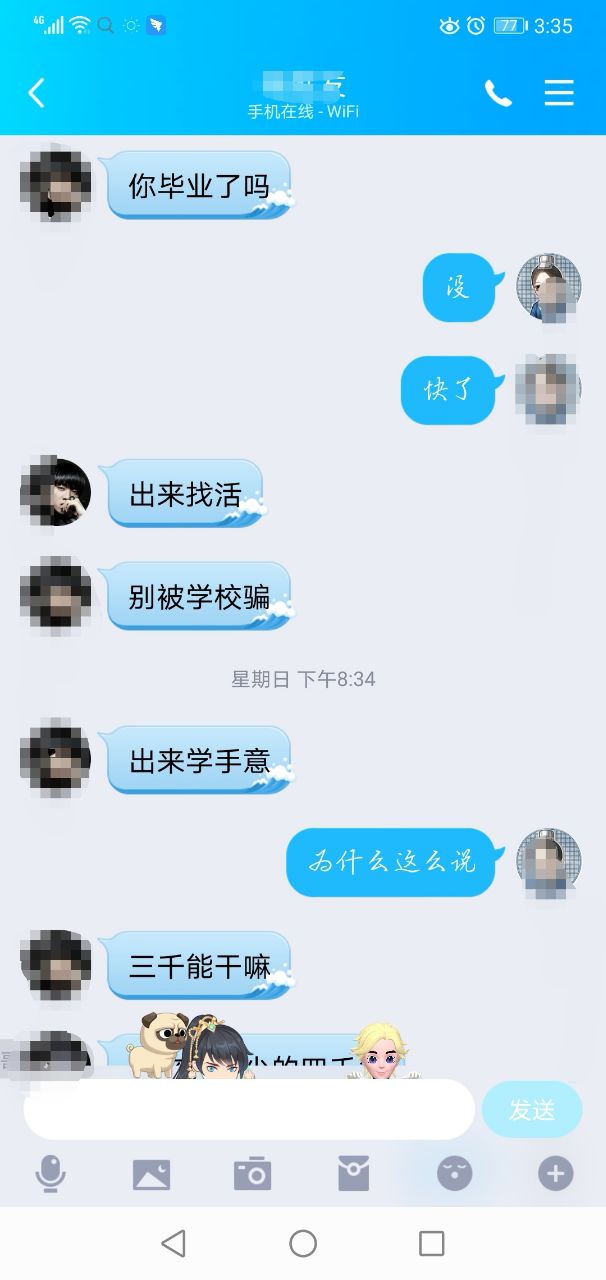Go back to the chat list
This screenshot has height=1280, width=606.
click(37, 94)
